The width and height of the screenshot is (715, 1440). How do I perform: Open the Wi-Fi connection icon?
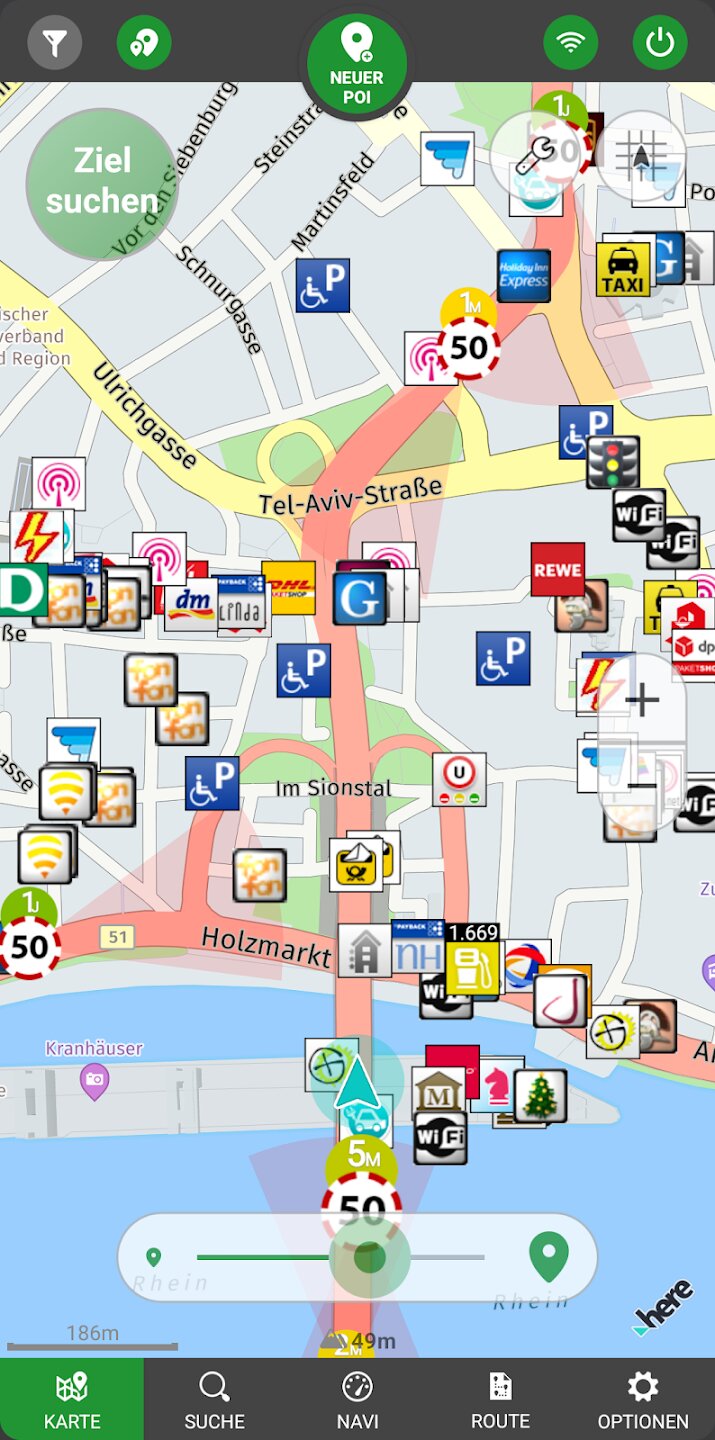571,43
